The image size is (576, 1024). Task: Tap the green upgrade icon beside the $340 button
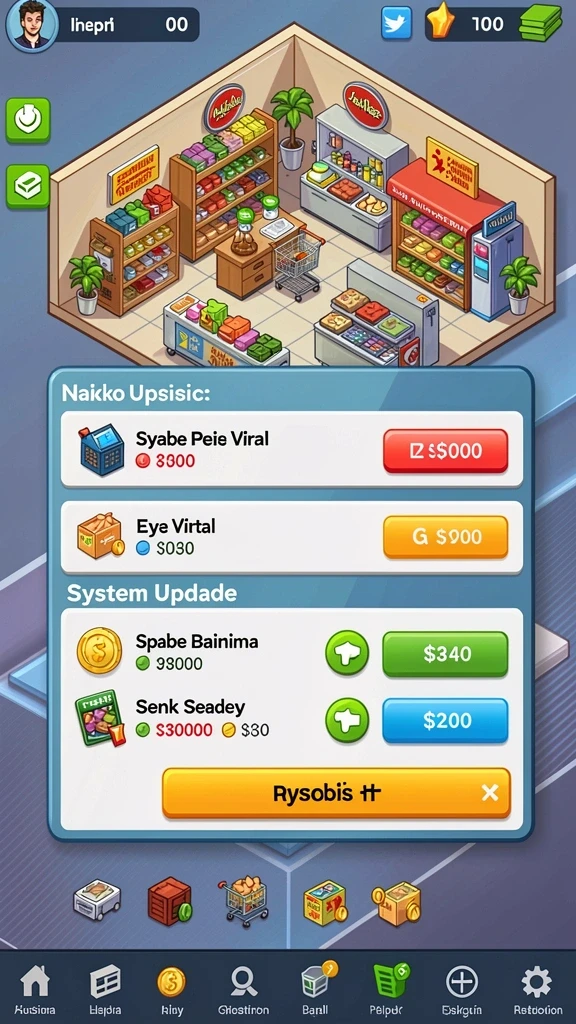click(x=347, y=653)
